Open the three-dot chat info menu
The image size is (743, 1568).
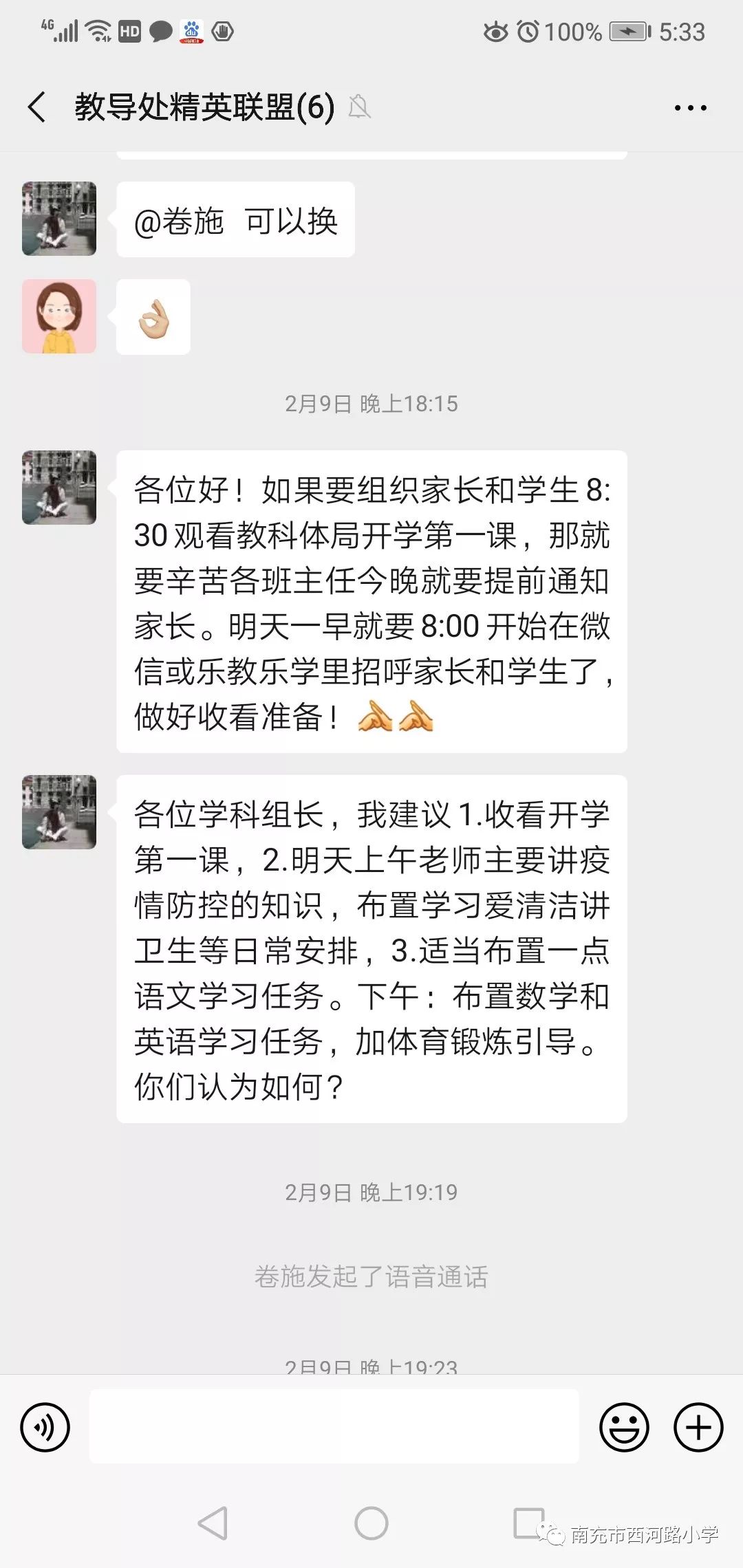[x=690, y=108]
